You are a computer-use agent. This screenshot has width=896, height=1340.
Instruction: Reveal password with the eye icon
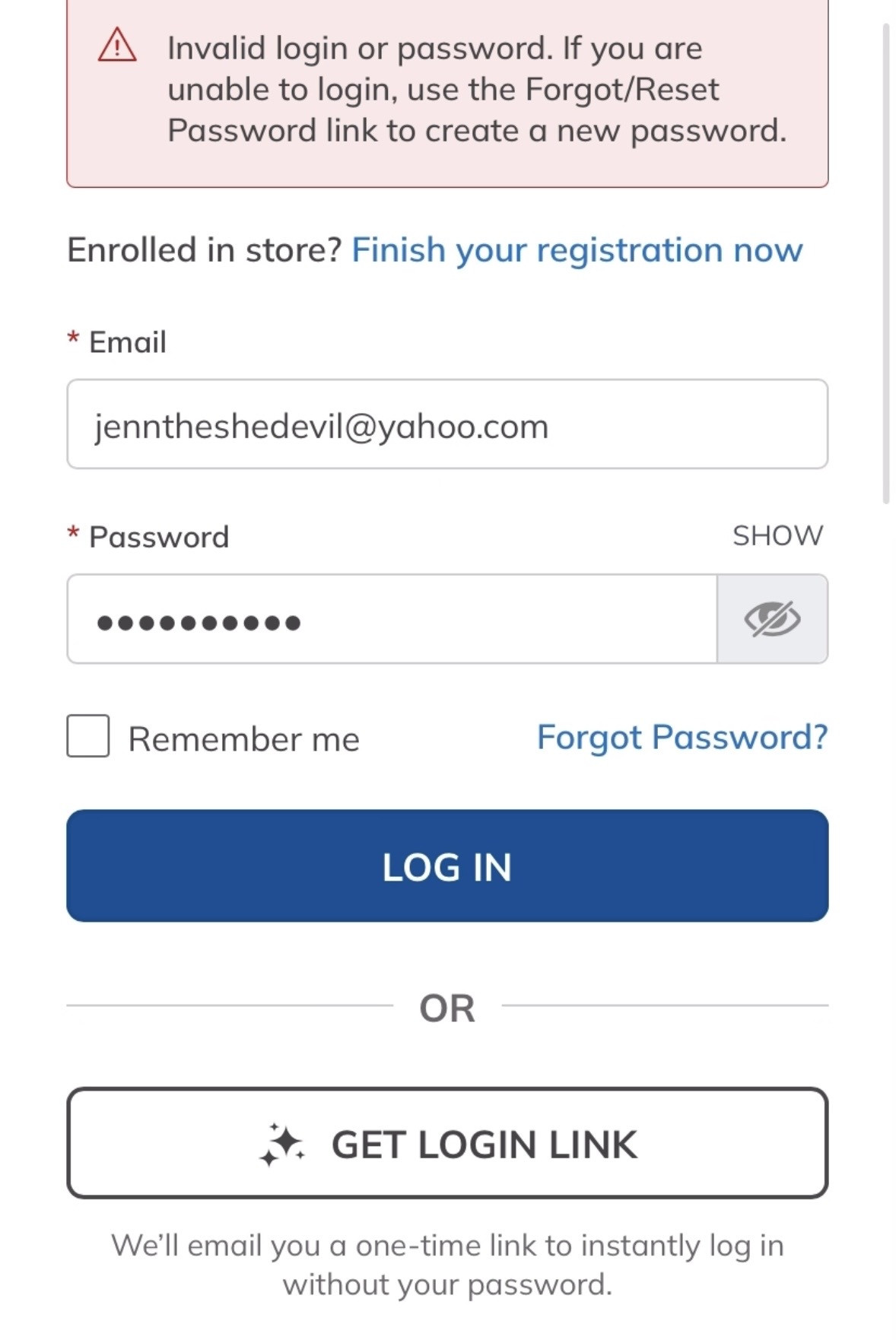(x=772, y=619)
